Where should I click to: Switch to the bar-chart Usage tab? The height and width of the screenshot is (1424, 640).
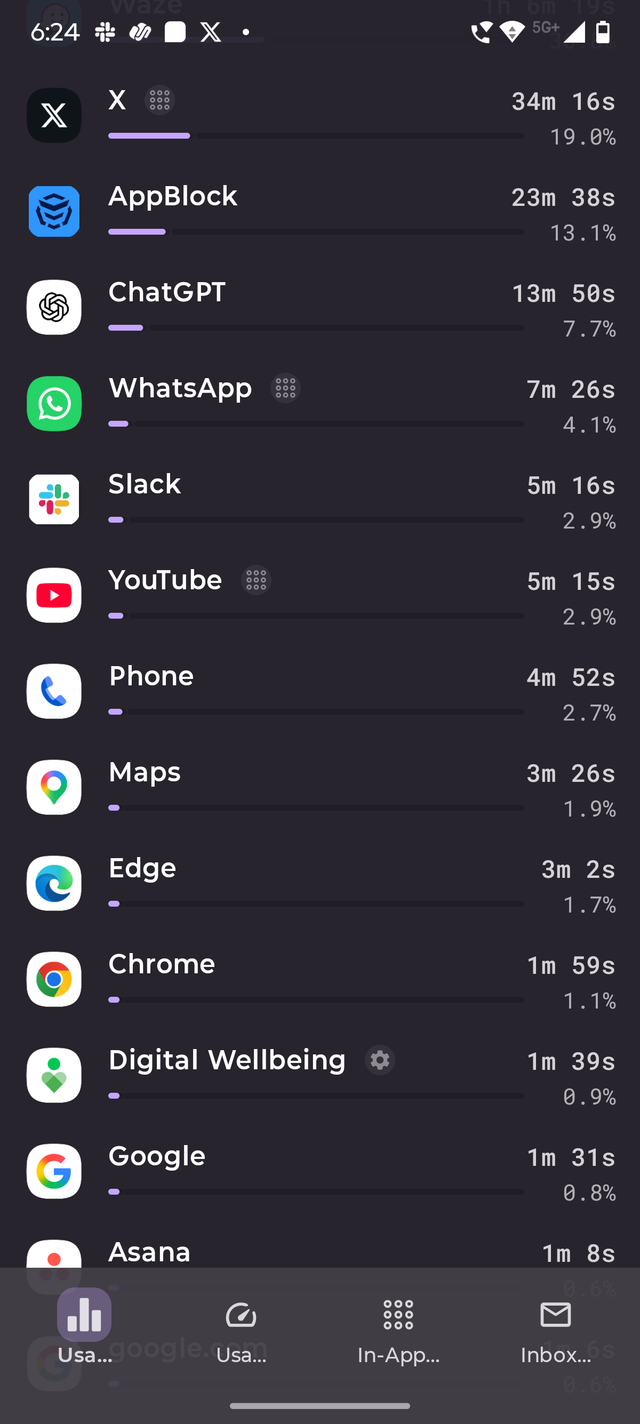84,1328
